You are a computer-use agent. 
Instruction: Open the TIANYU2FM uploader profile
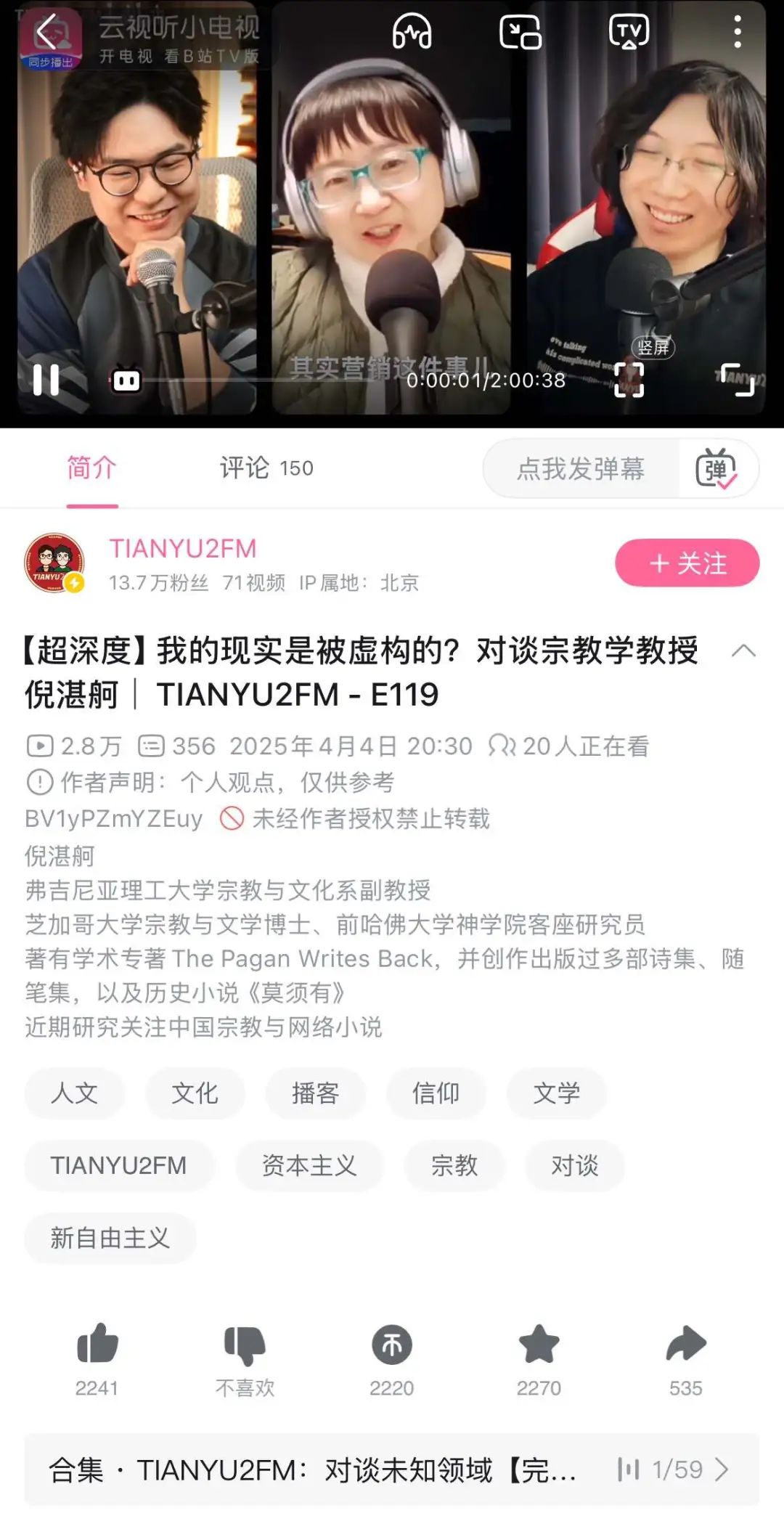pos(183,548)
